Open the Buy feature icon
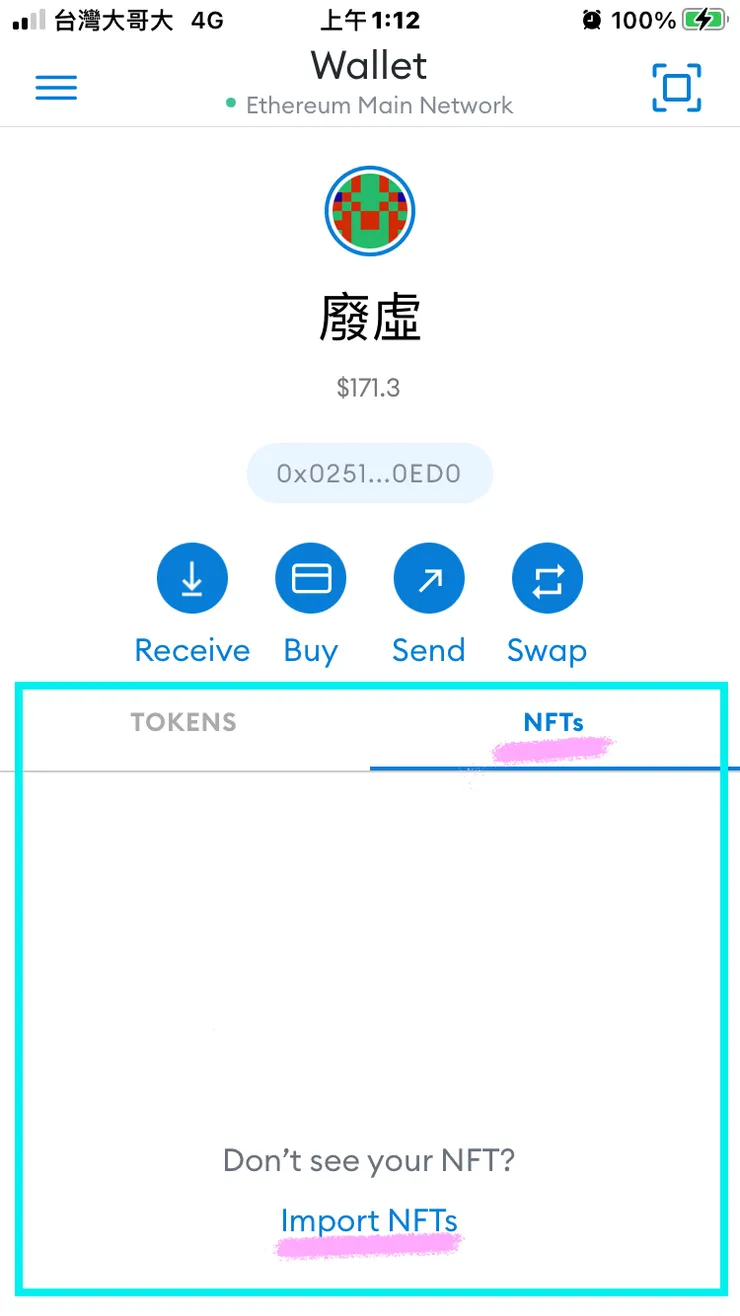This screenshot has width=740, height=1316. pos(310,578)
